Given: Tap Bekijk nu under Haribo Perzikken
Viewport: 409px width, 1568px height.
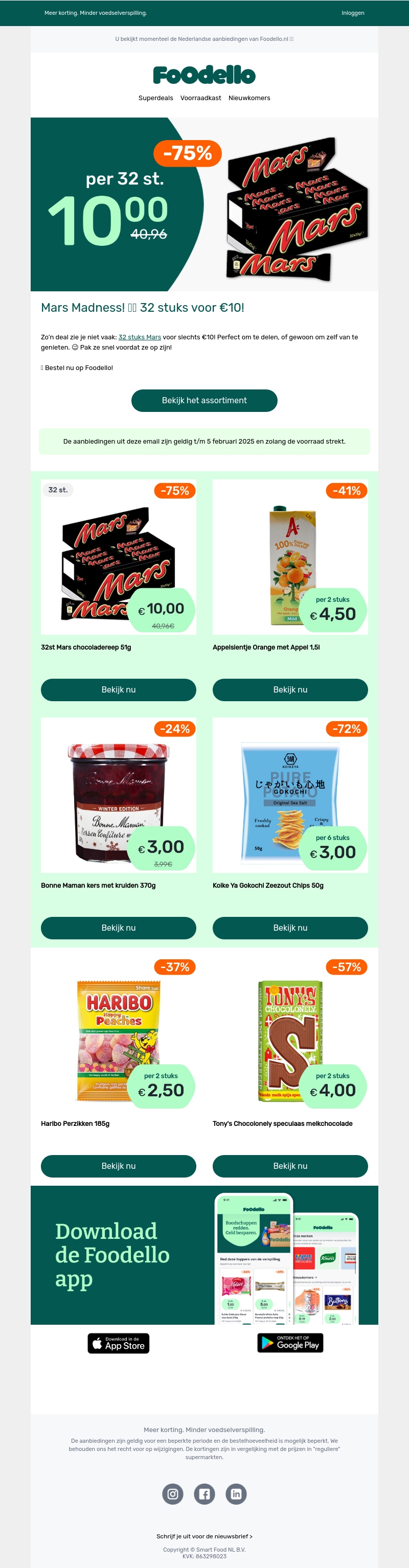Looking at the screenshot, I should pyautogui.click(x=118, y=1166).
